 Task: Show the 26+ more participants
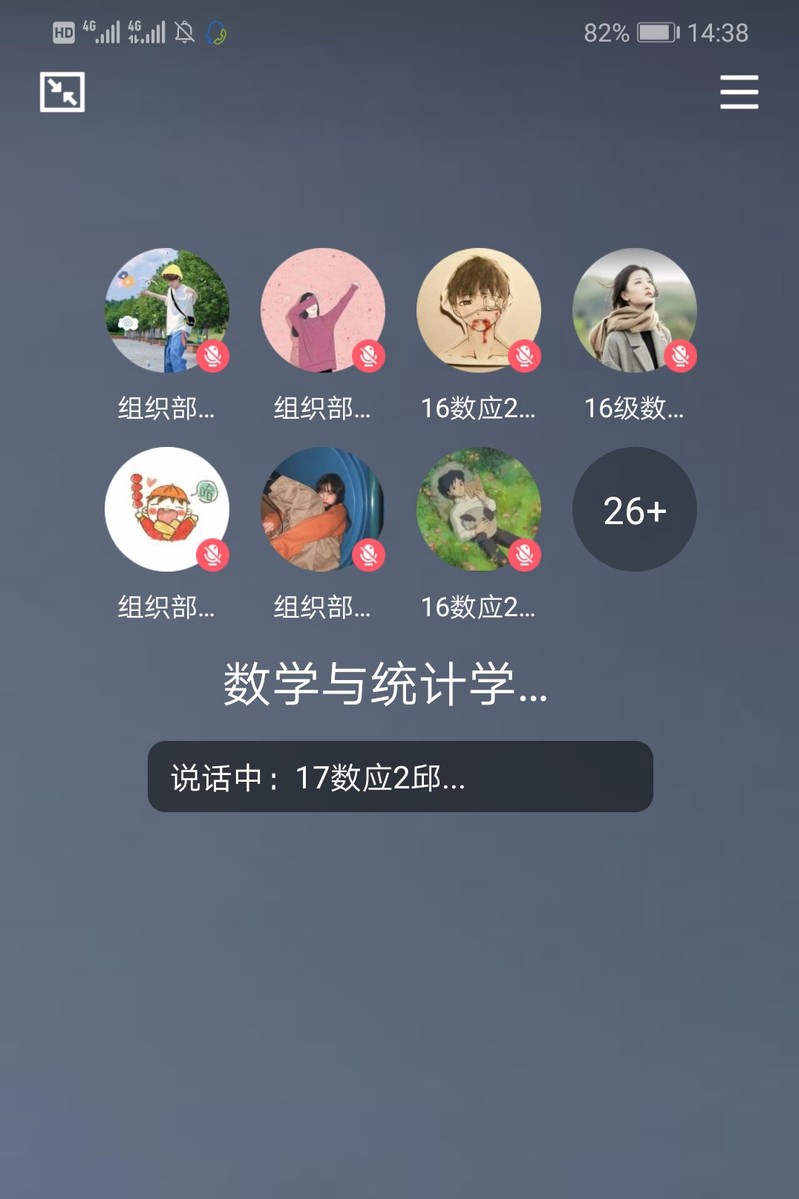point(634,510)
